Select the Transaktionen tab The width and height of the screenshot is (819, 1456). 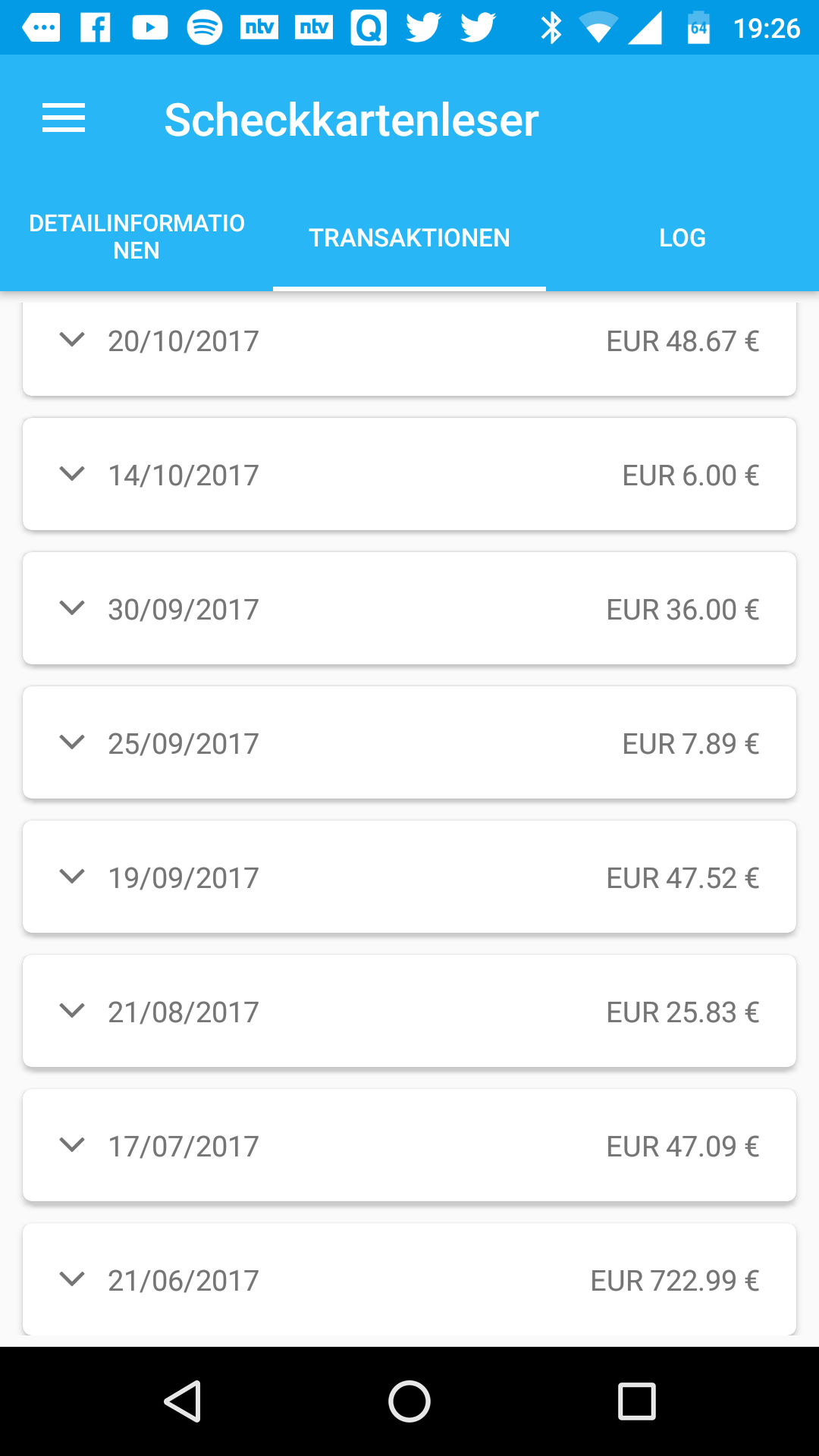click(x=409, y=237)
